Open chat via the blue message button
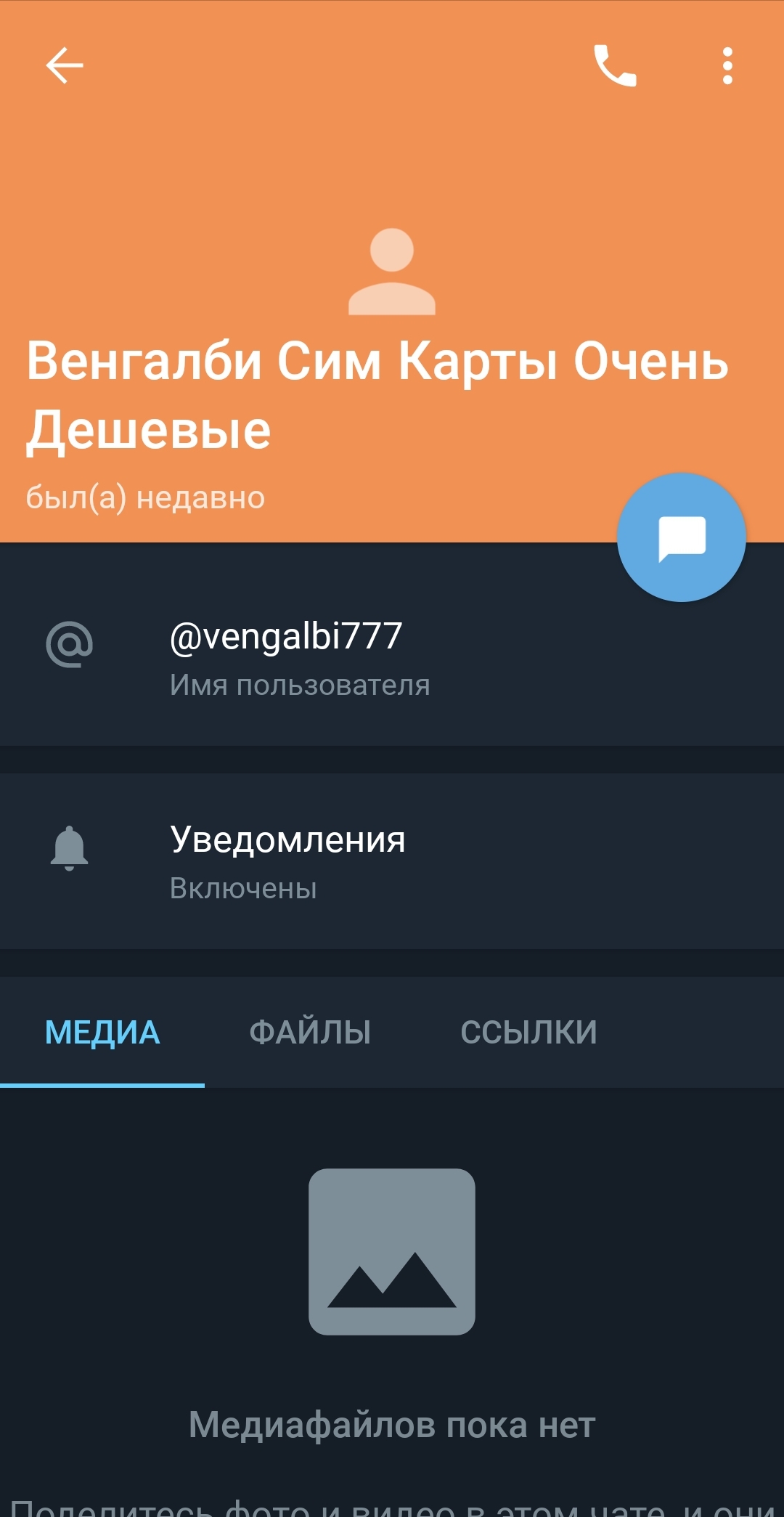Image resolution: width=784 pixels, height=1517 pixels. (x=682, y=537)
